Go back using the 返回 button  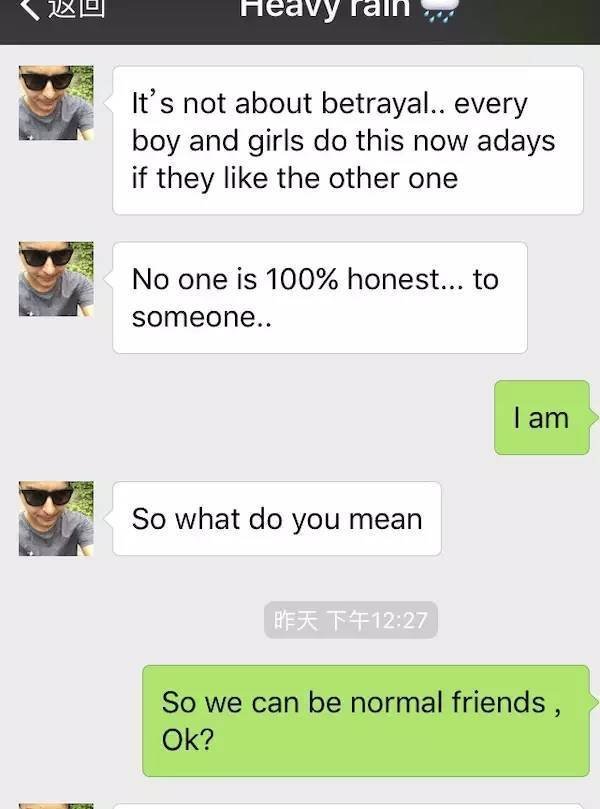click(x=62, y=10)
